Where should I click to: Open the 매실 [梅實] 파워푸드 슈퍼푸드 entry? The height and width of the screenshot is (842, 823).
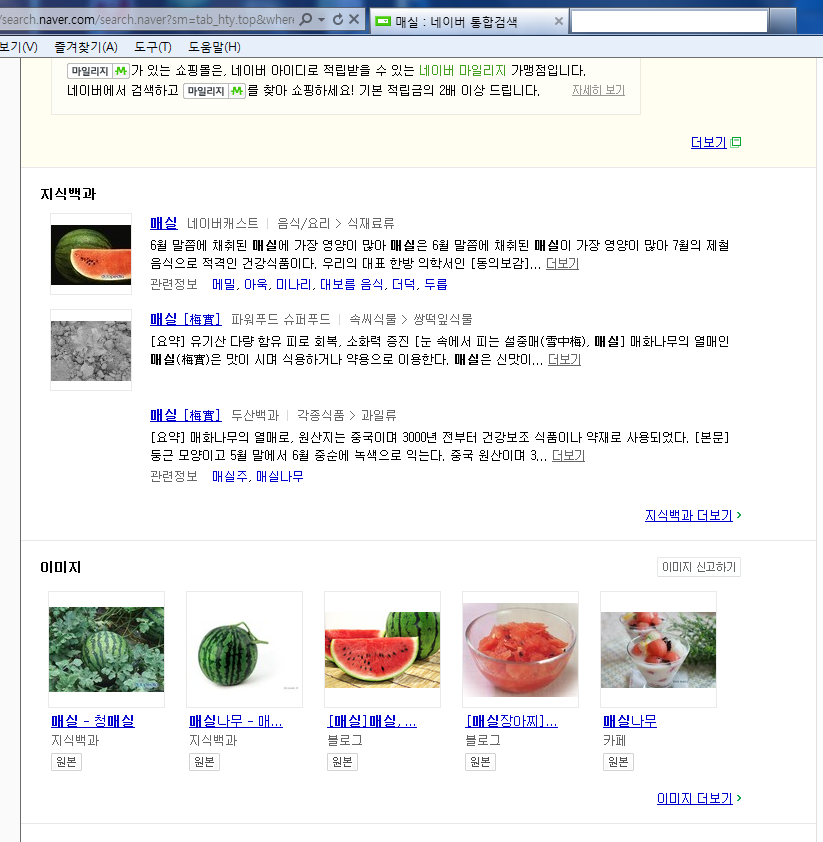pos(186,319)
